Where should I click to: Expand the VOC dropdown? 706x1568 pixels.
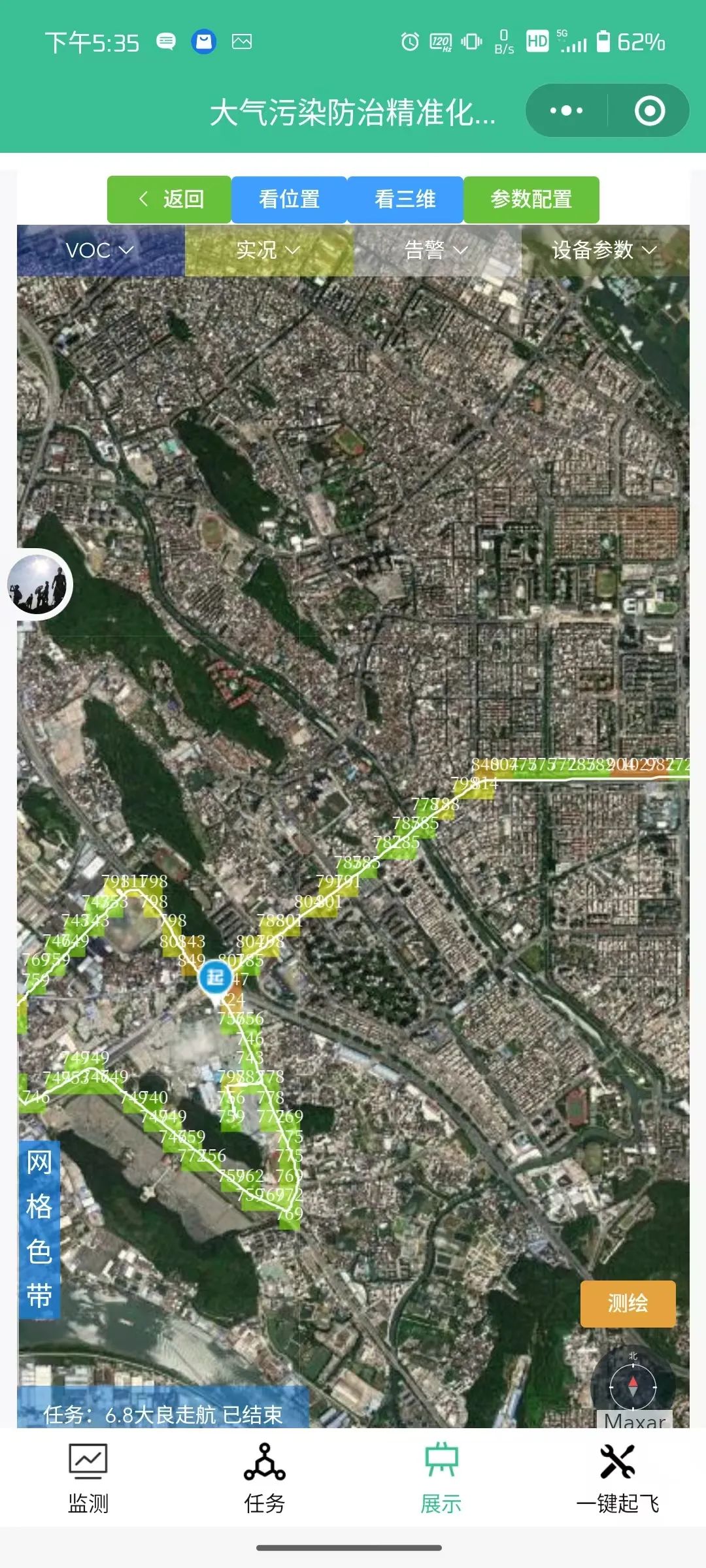pyautogui.click(x=101, y=250)
